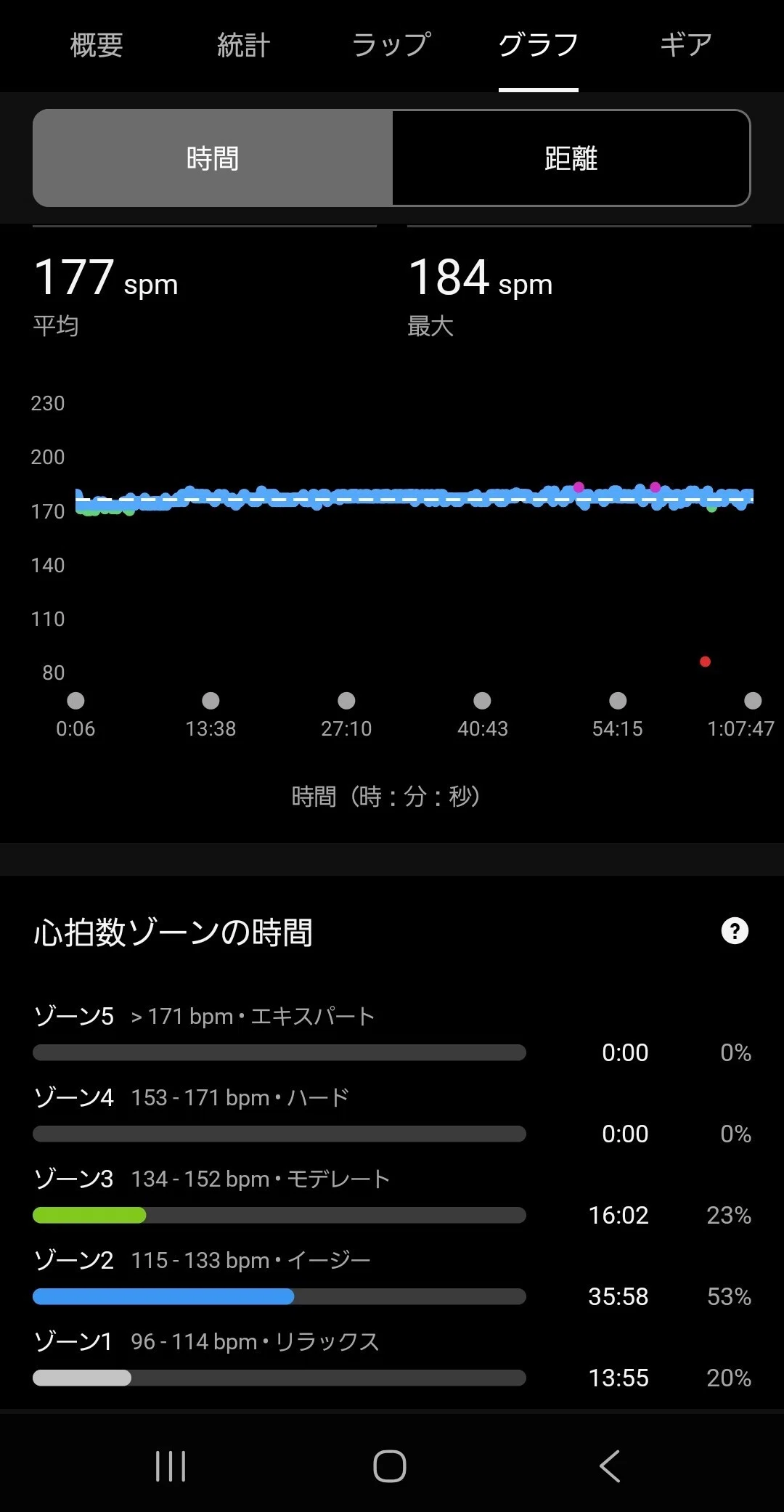Go to the home screen
Viewport: 784px width, 1512px height.
[390, 1466]
